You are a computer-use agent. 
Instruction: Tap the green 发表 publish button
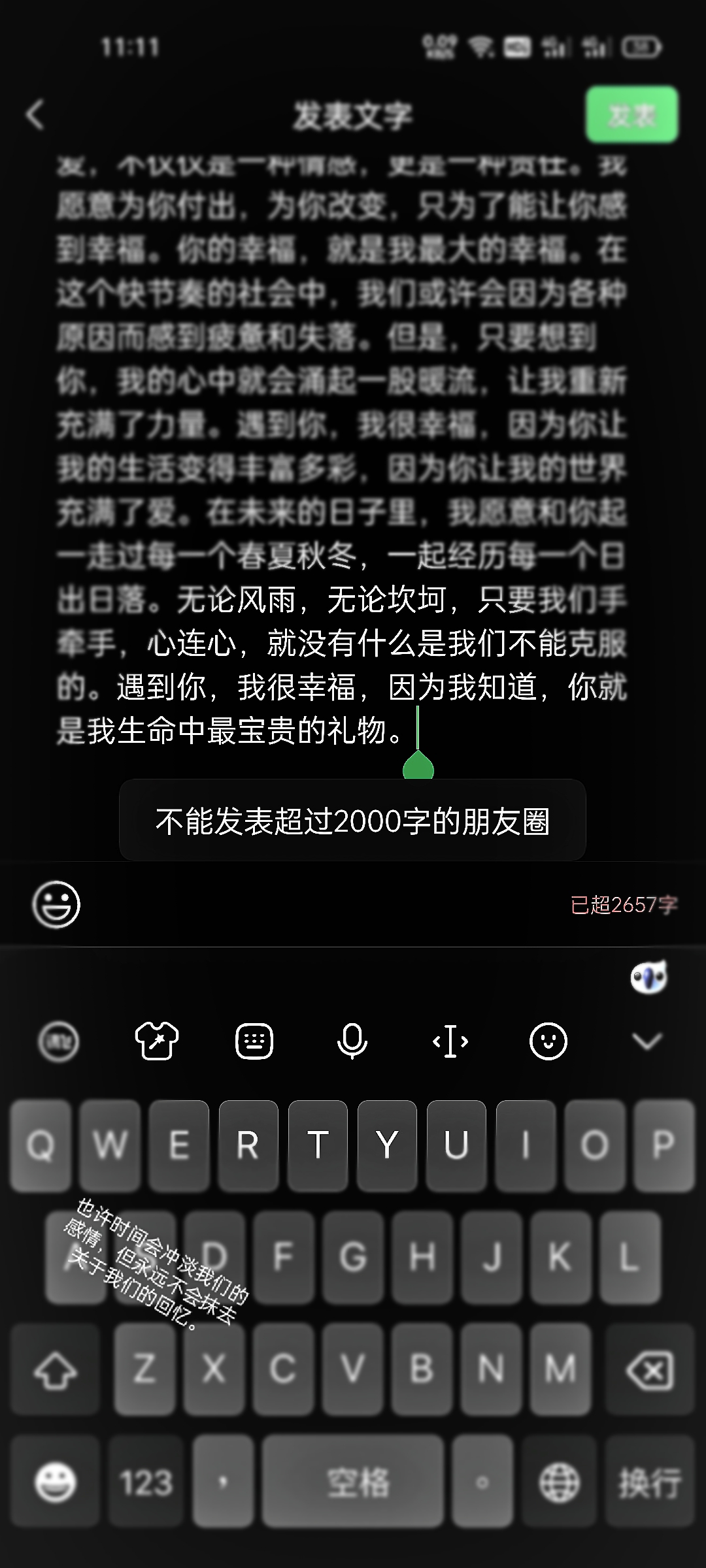(631, 115)
